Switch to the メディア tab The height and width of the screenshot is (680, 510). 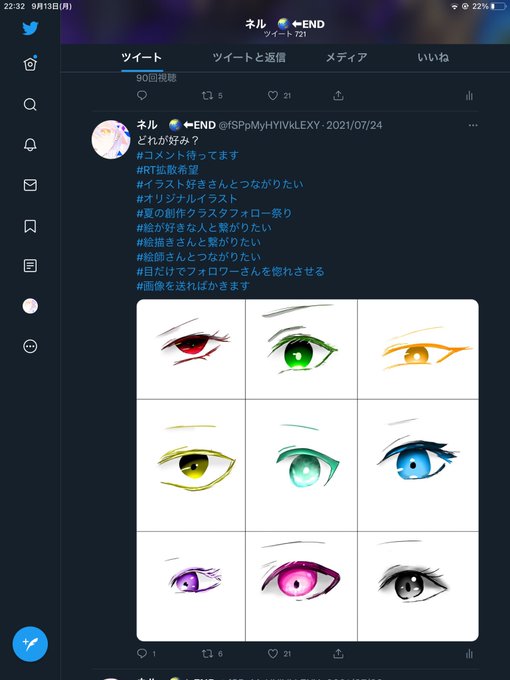point(347,57)
